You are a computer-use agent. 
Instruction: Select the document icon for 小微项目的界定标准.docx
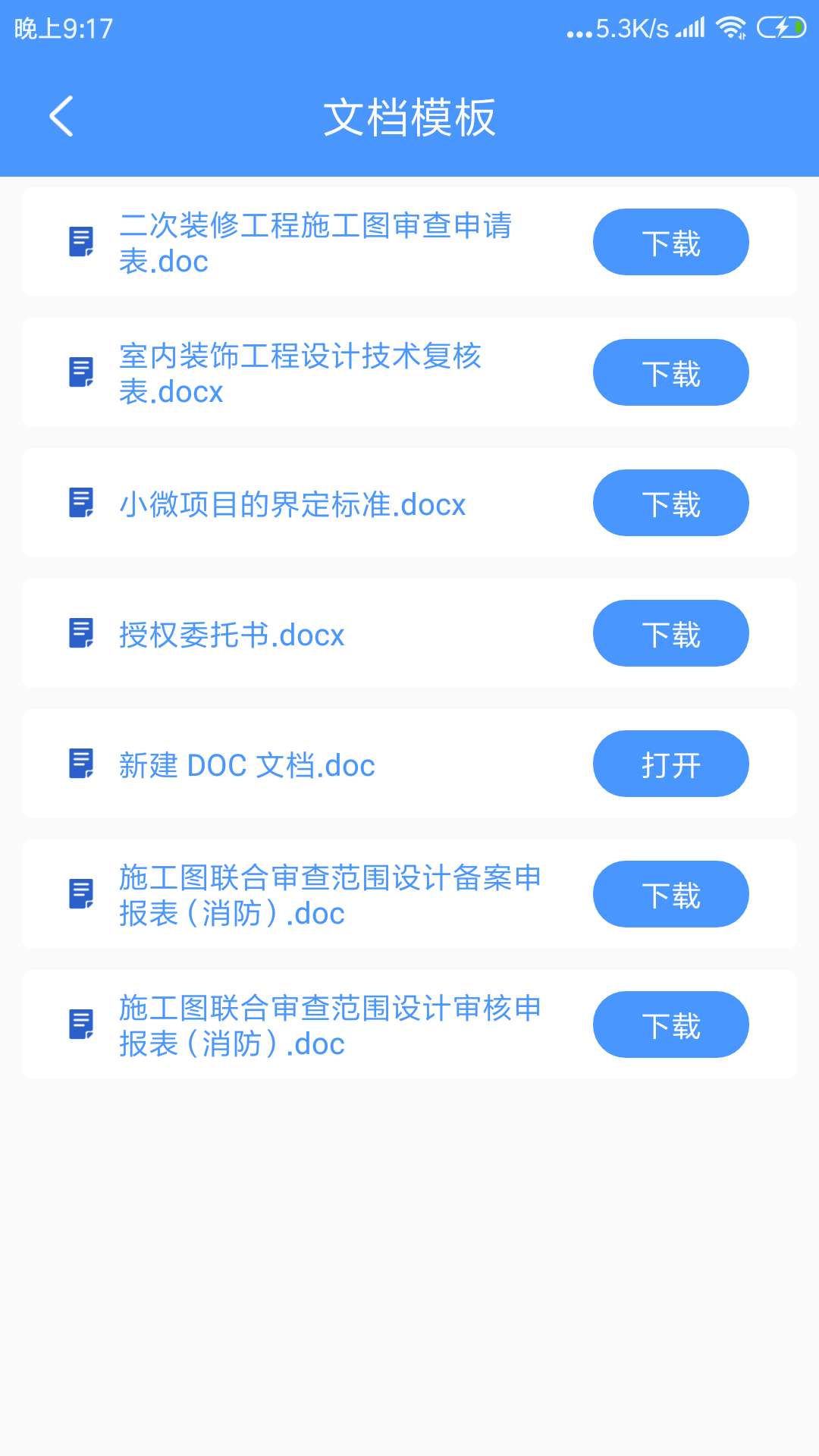click(80, 502)
